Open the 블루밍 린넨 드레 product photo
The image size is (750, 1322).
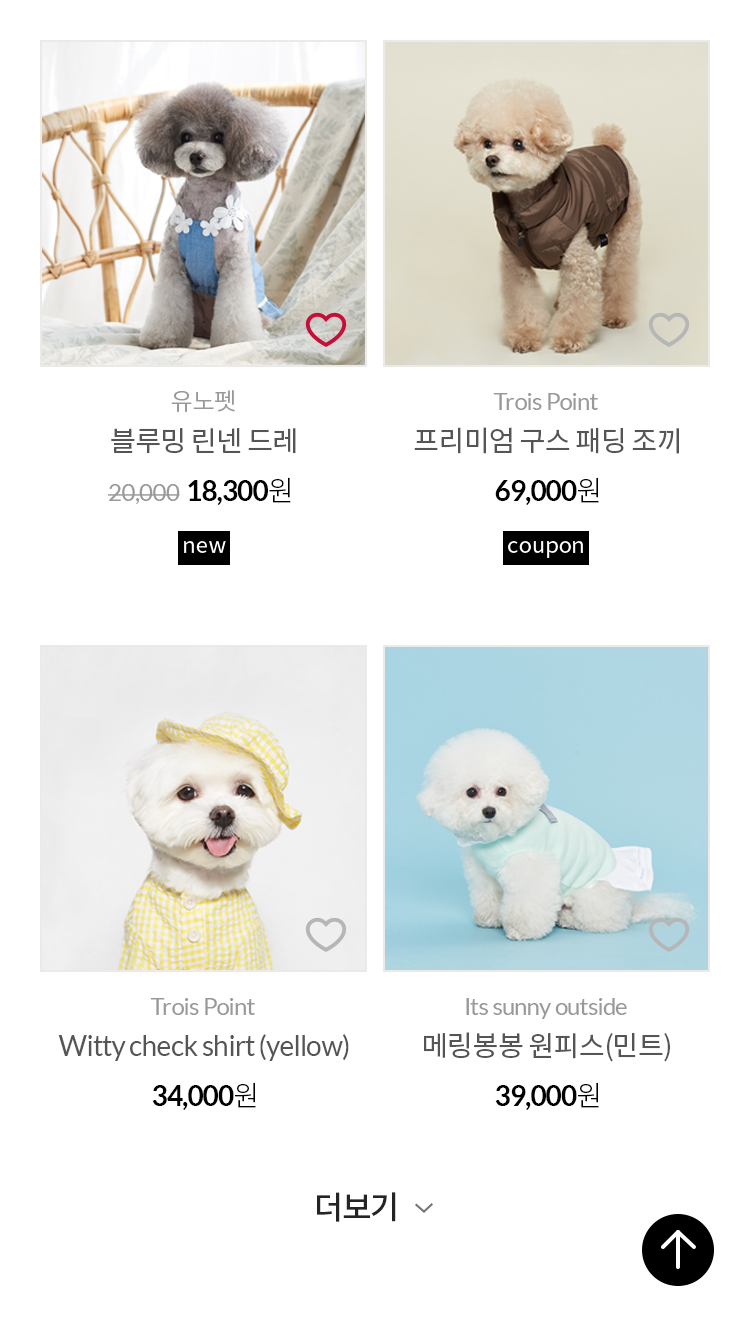(x=203, y=190)
